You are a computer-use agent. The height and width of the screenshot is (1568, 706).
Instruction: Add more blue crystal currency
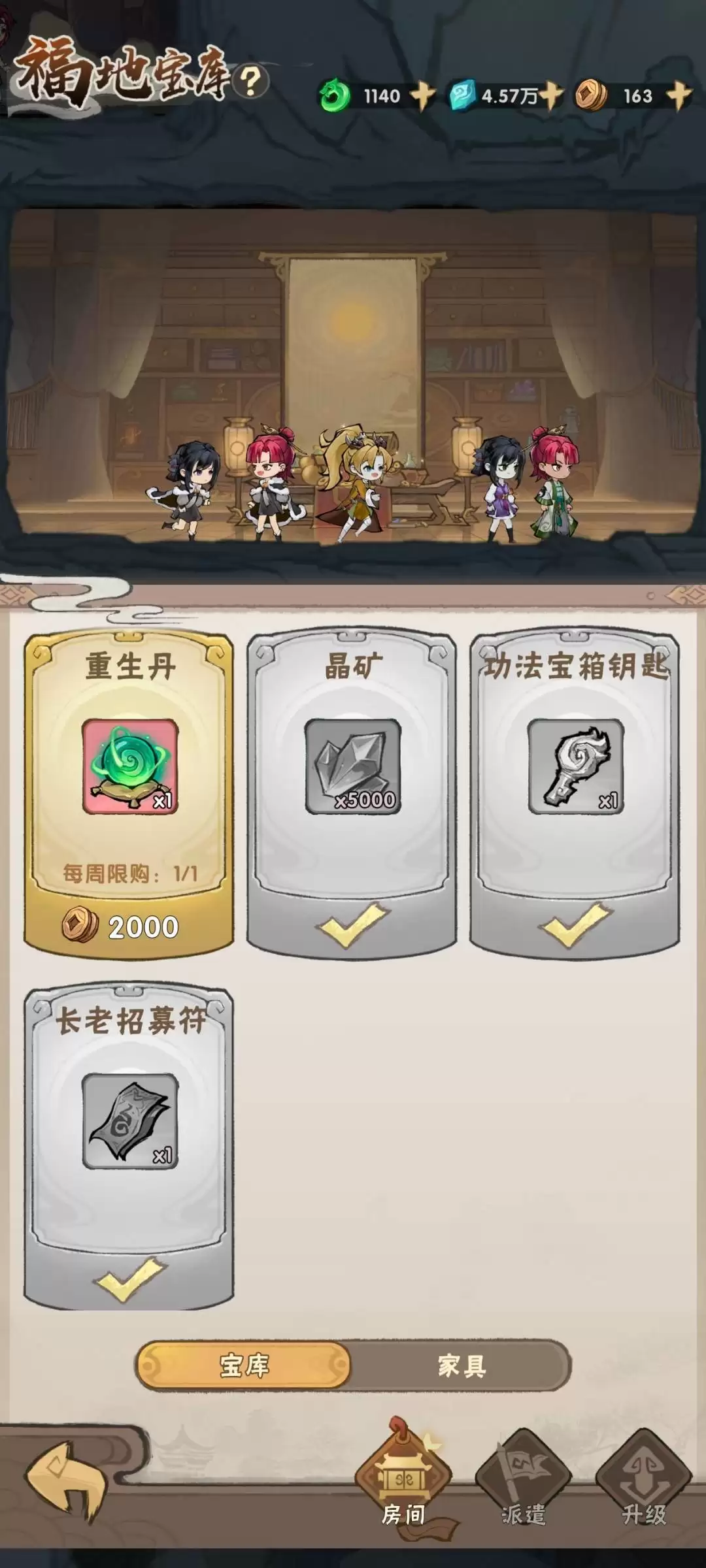coord(550,96)
